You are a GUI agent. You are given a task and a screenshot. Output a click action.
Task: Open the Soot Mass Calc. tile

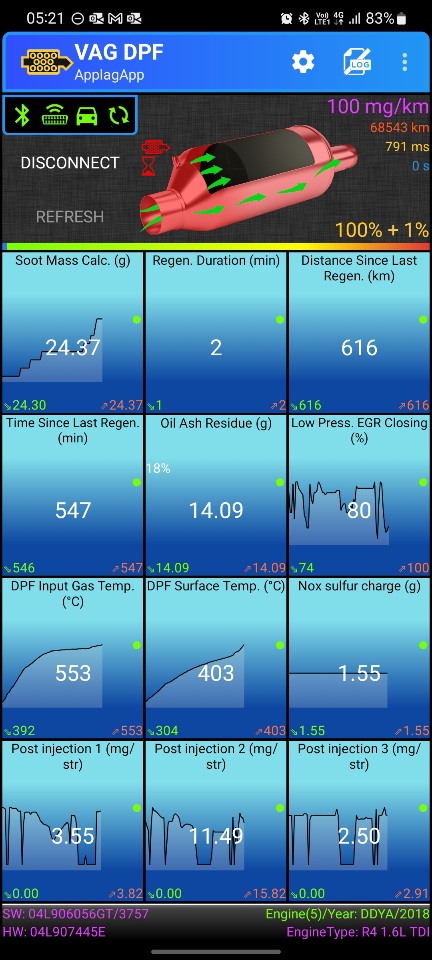coord(73,331)
